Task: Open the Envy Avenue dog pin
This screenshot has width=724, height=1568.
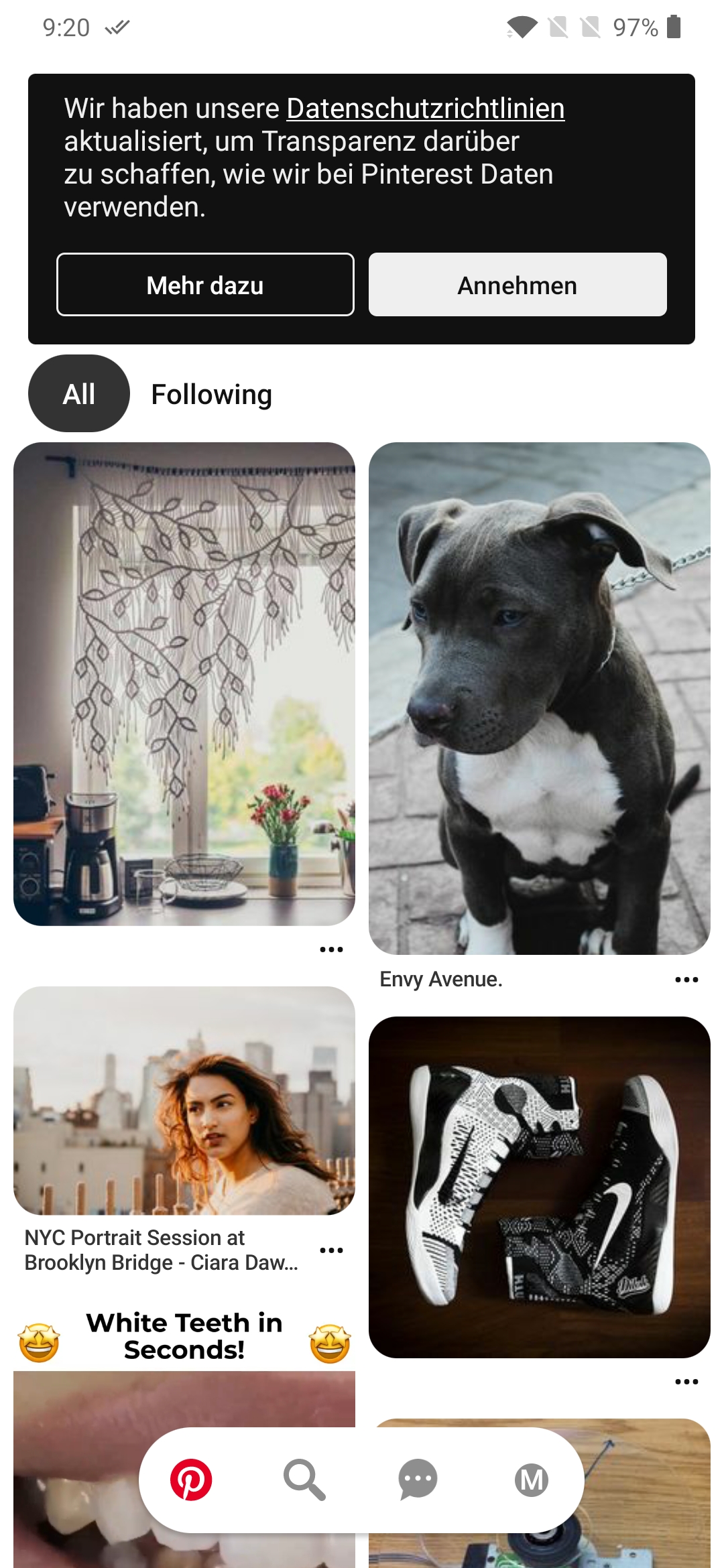Action: coord(540,698)
